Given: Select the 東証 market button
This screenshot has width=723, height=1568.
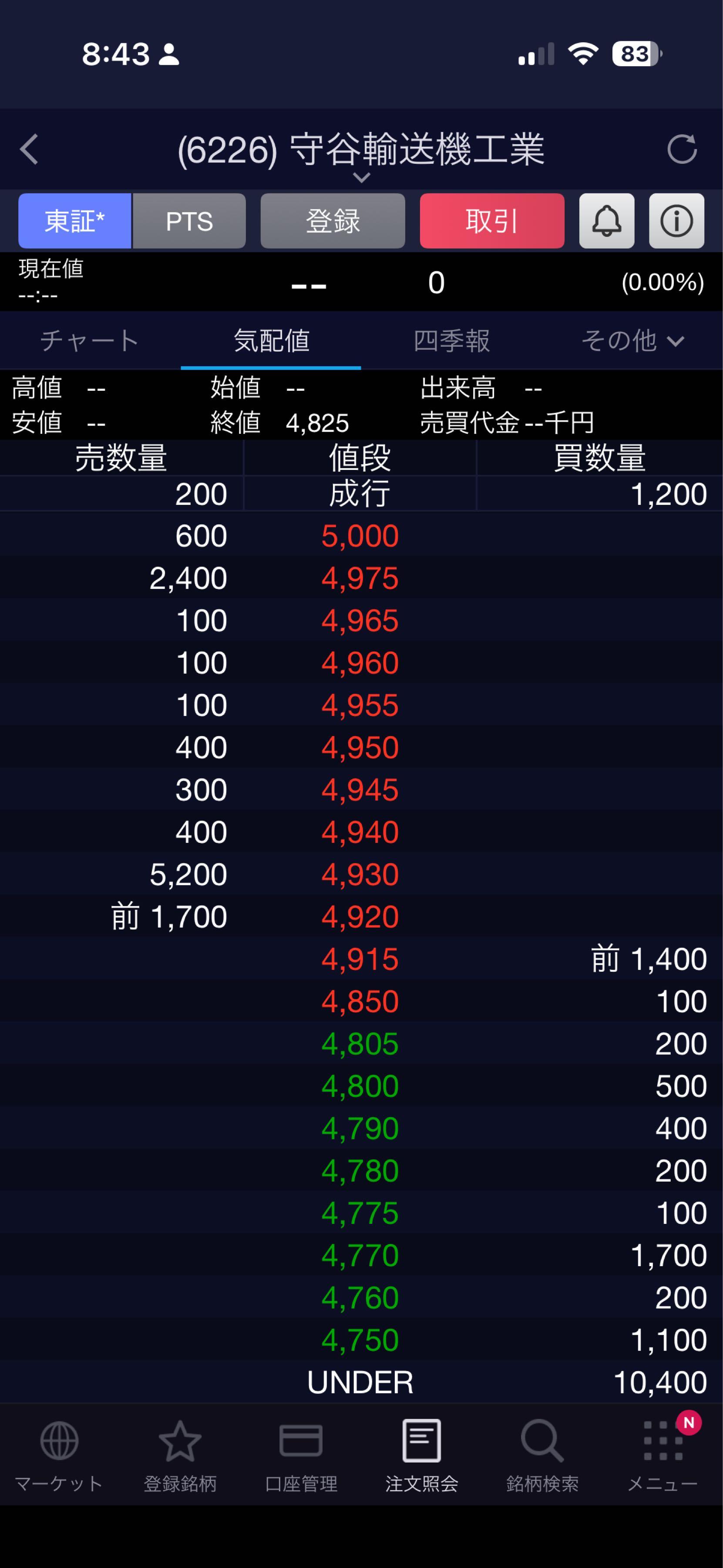Looking at the screenshot, I should [75, 221].
